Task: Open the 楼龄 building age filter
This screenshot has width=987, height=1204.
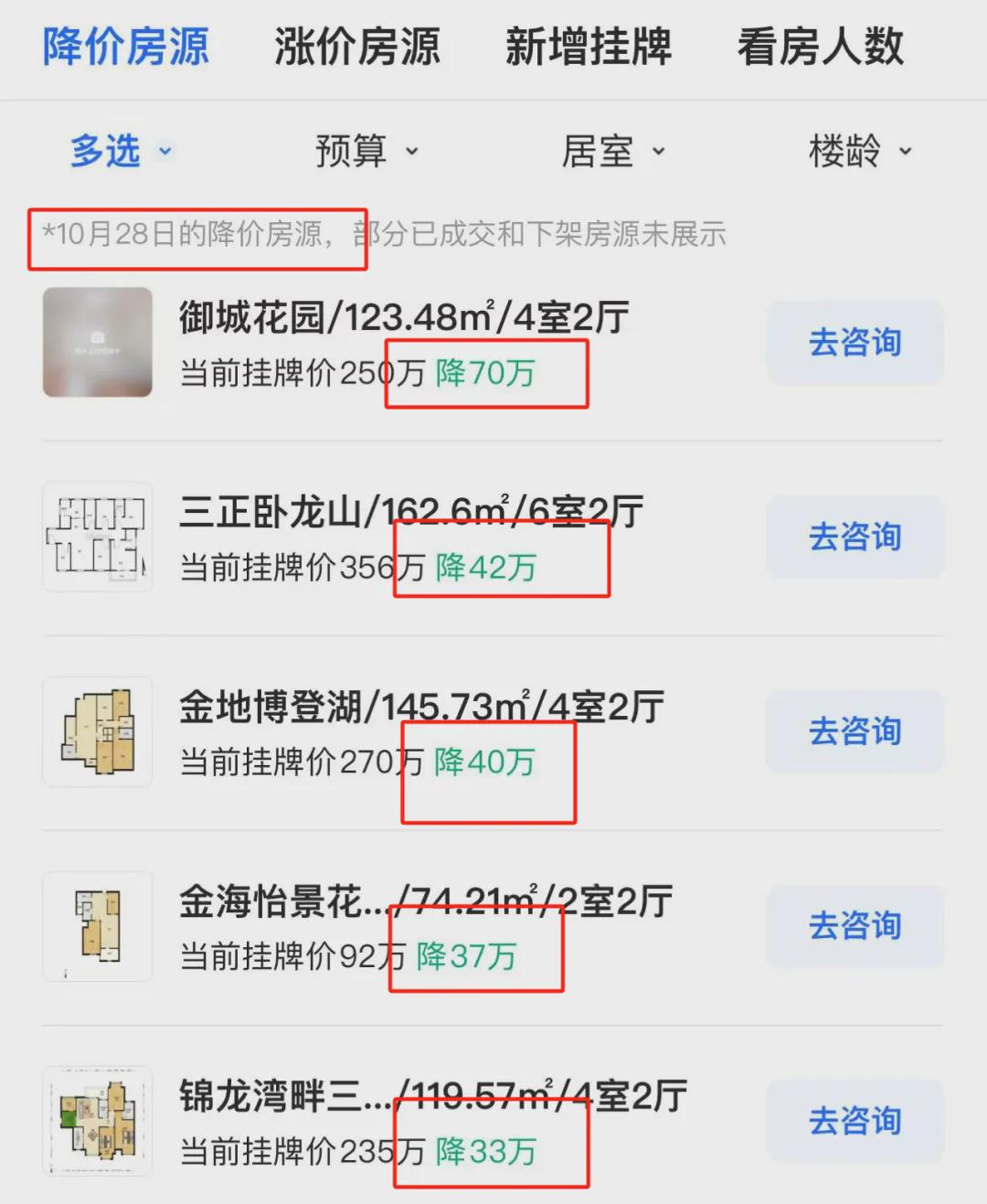Action: pyautogui.click(x=859, y=151)
